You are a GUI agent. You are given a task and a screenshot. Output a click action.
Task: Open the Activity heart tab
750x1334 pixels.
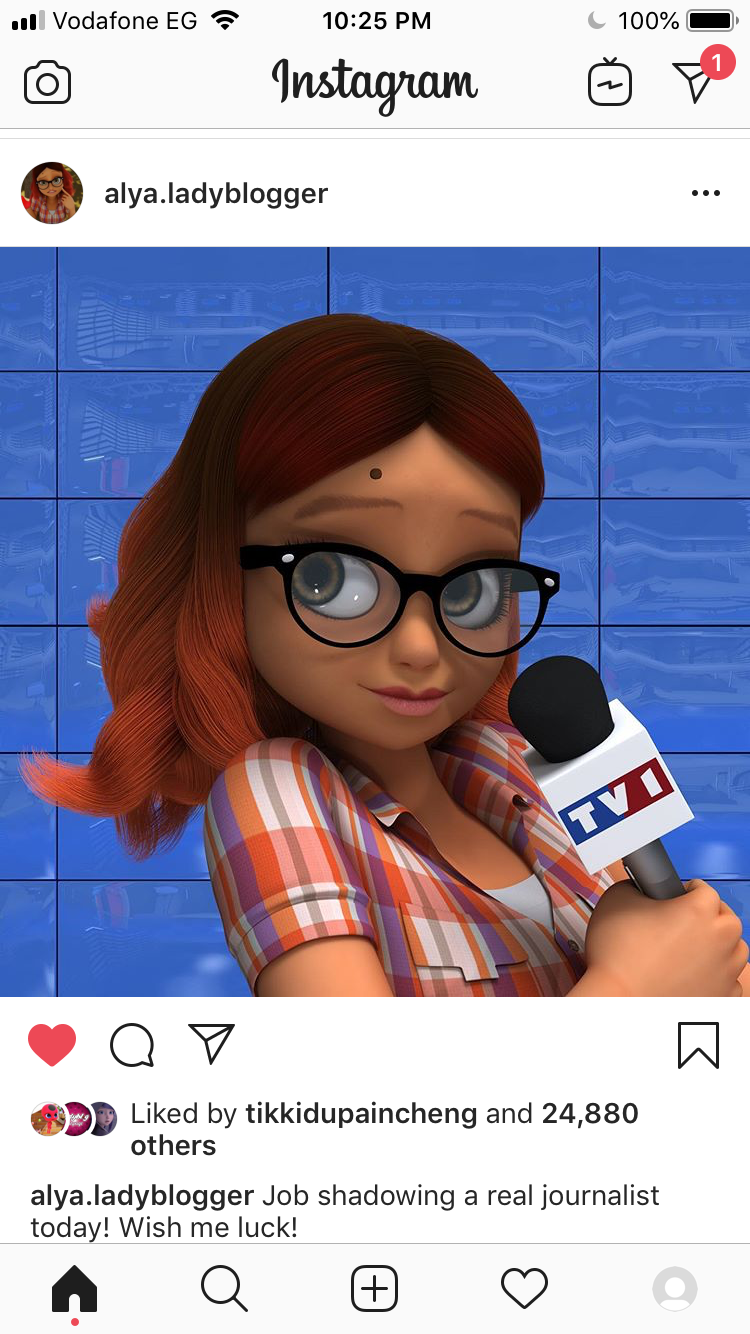coord(524,1288)
